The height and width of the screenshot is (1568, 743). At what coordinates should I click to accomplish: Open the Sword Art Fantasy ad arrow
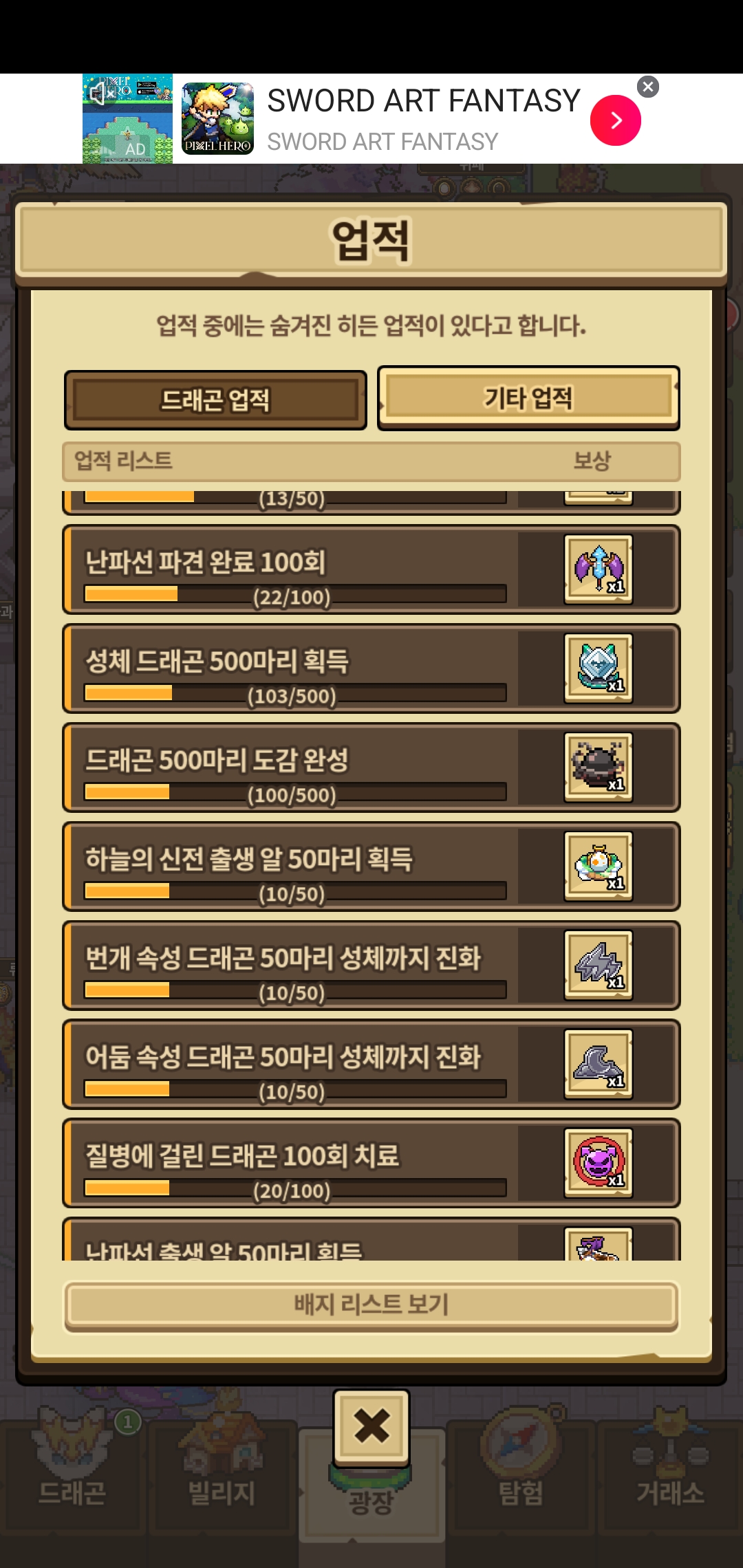(x=615, y=120)
